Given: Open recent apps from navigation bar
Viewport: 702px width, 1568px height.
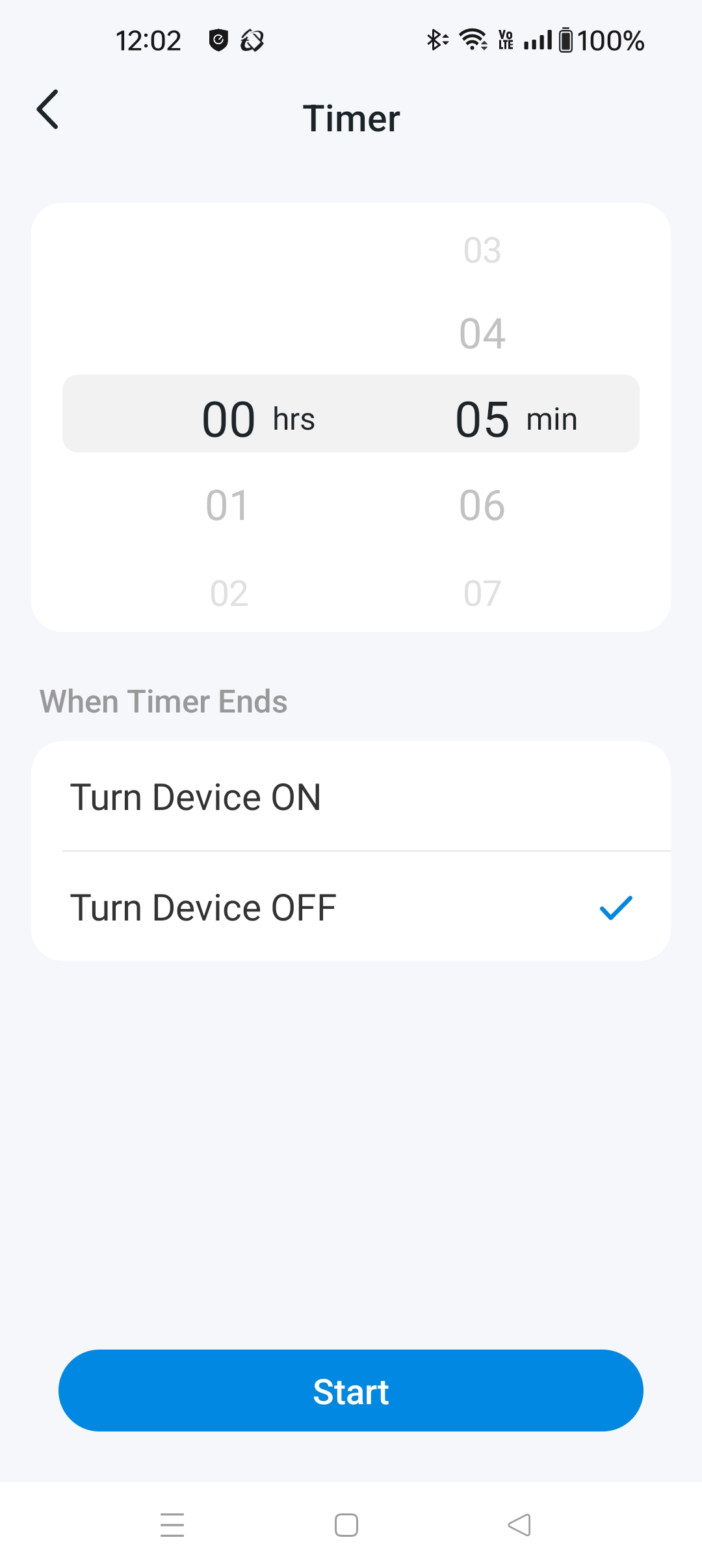Looking at the screenshot, I should pyautogui.click(x=172, y=1524).
